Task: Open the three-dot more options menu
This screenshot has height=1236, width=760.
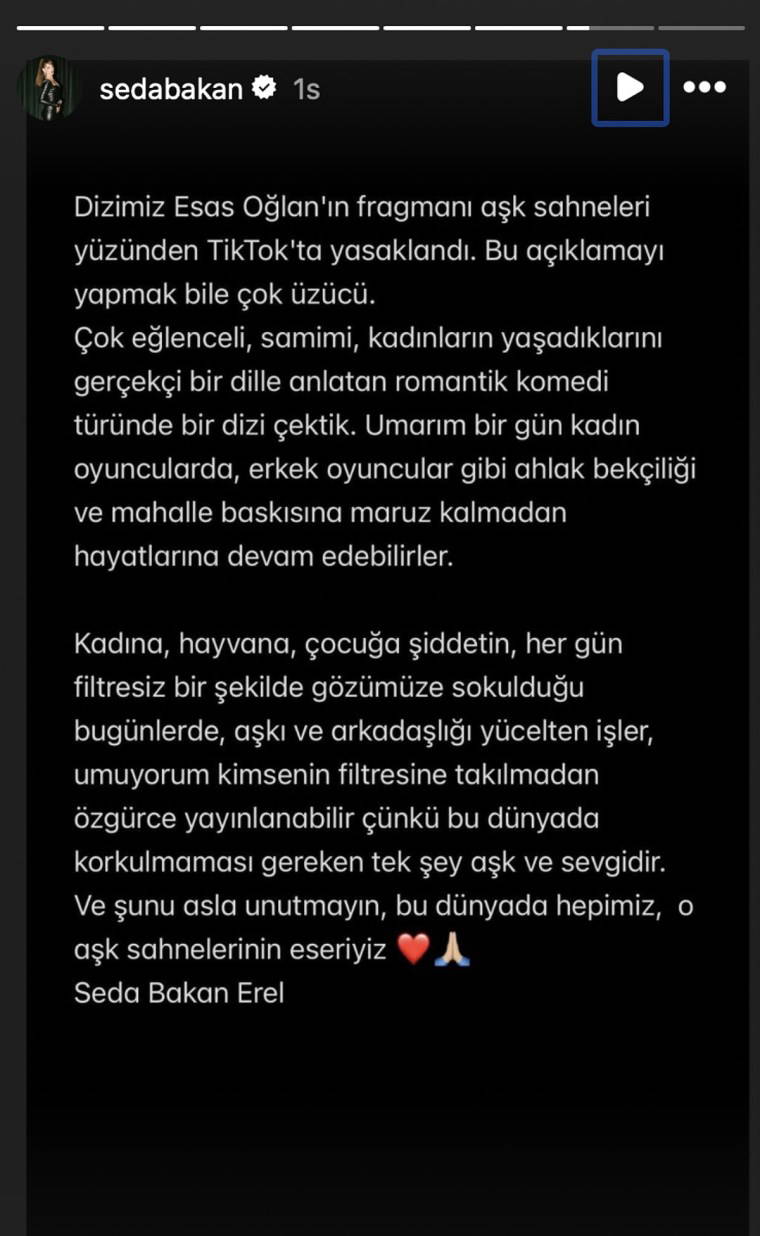Action: pos(705,88)
